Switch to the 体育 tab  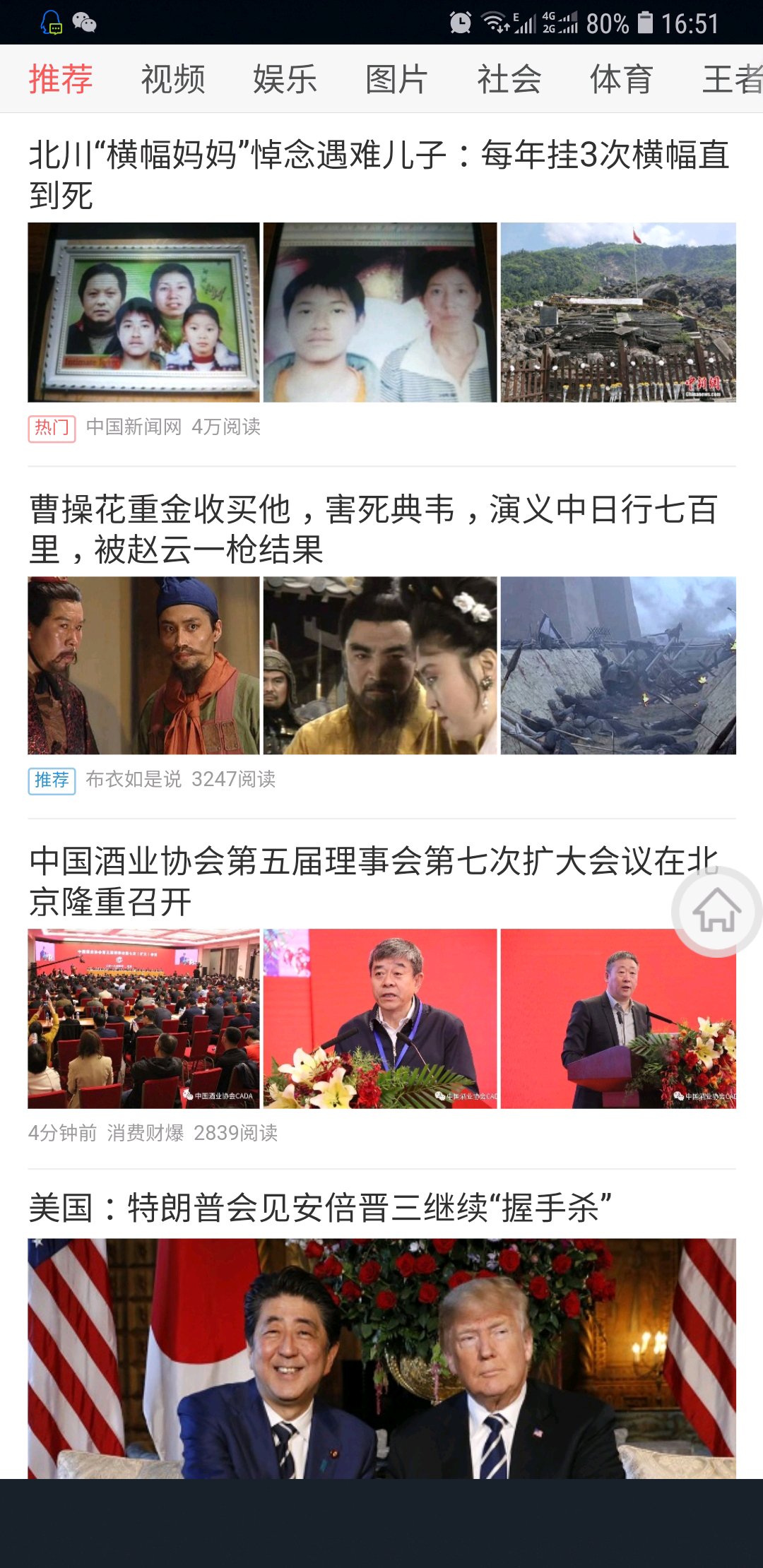click(x=621, y=79)
